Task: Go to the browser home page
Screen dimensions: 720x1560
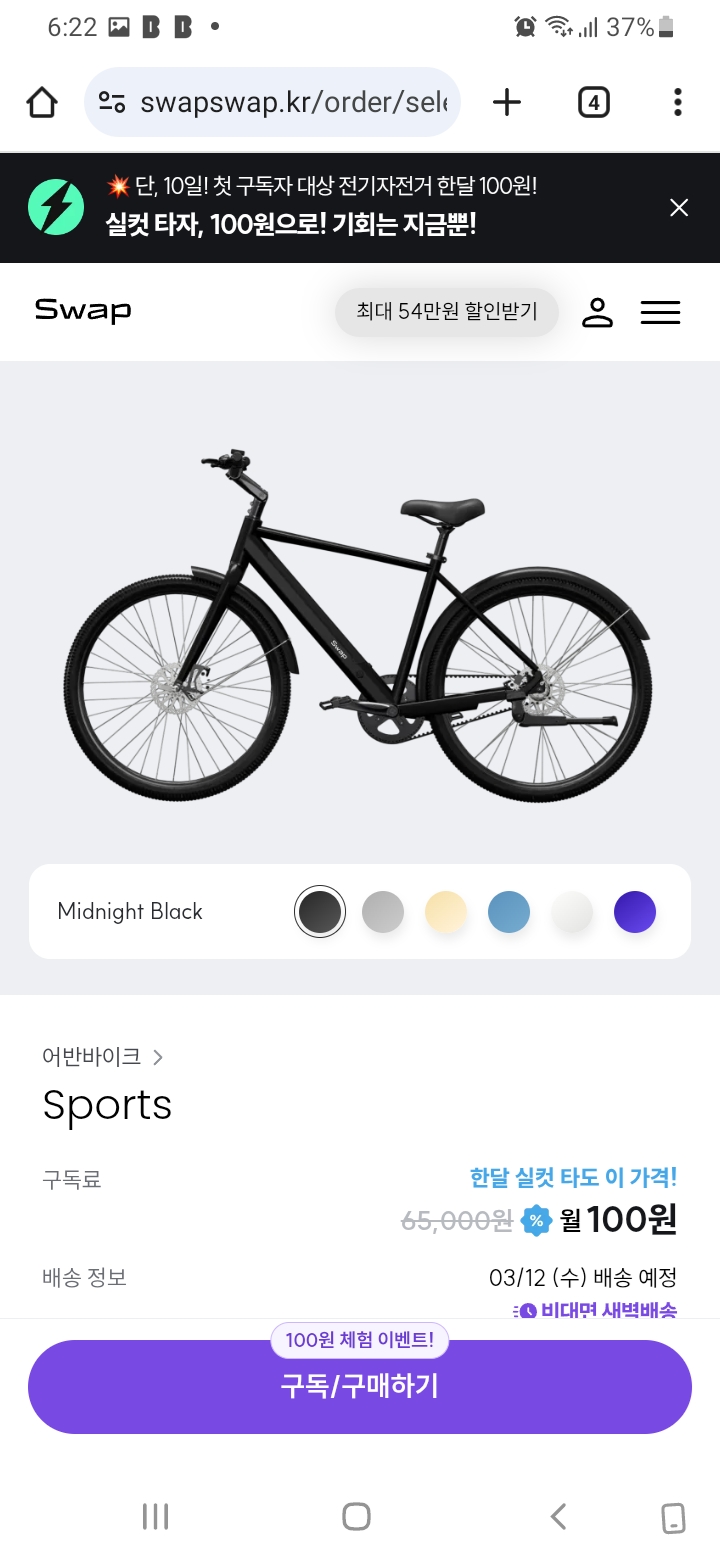Action: pyautogui.click(x=42, y=102)
